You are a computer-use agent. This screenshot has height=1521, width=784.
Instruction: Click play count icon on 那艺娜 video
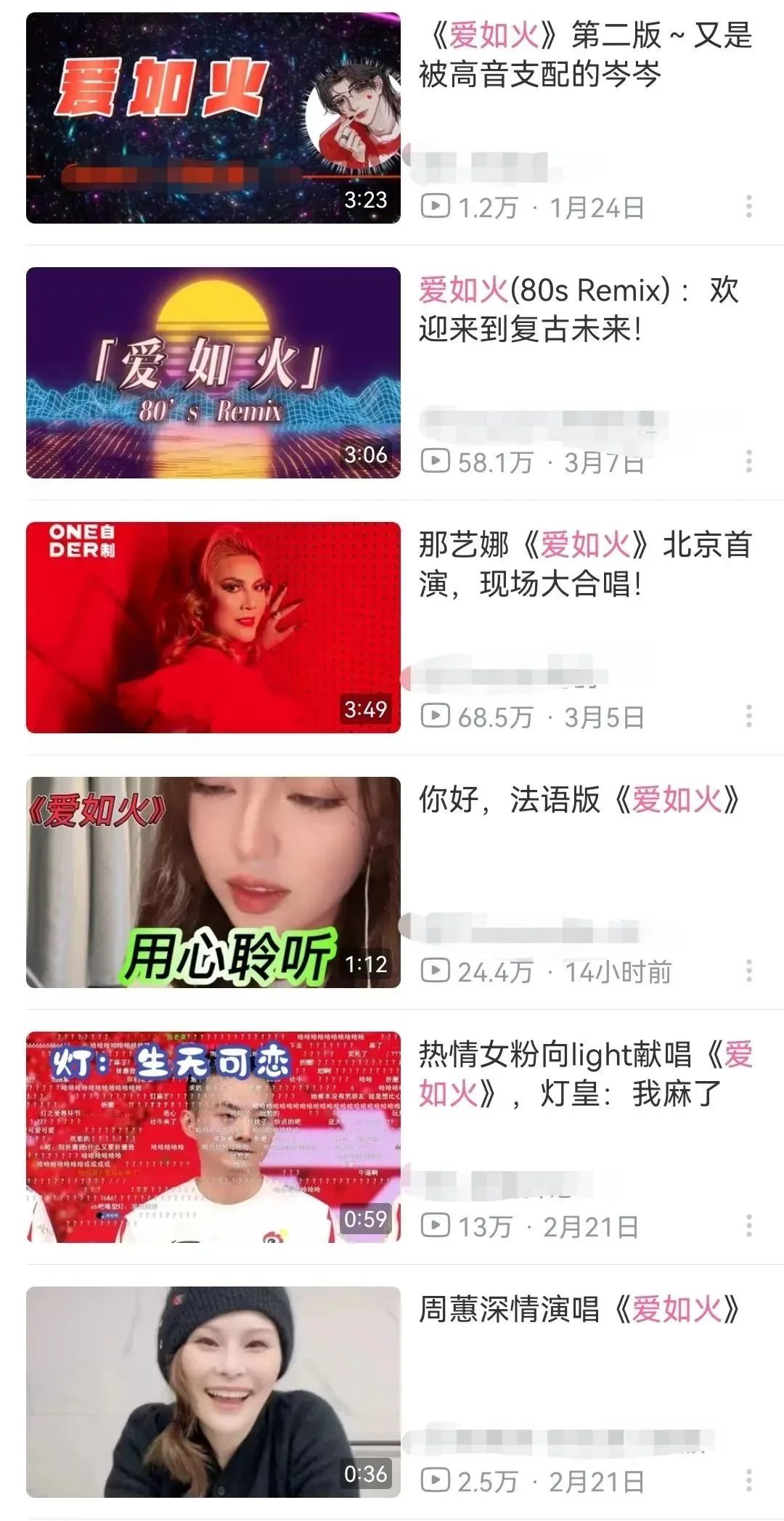tap(436, 714)
